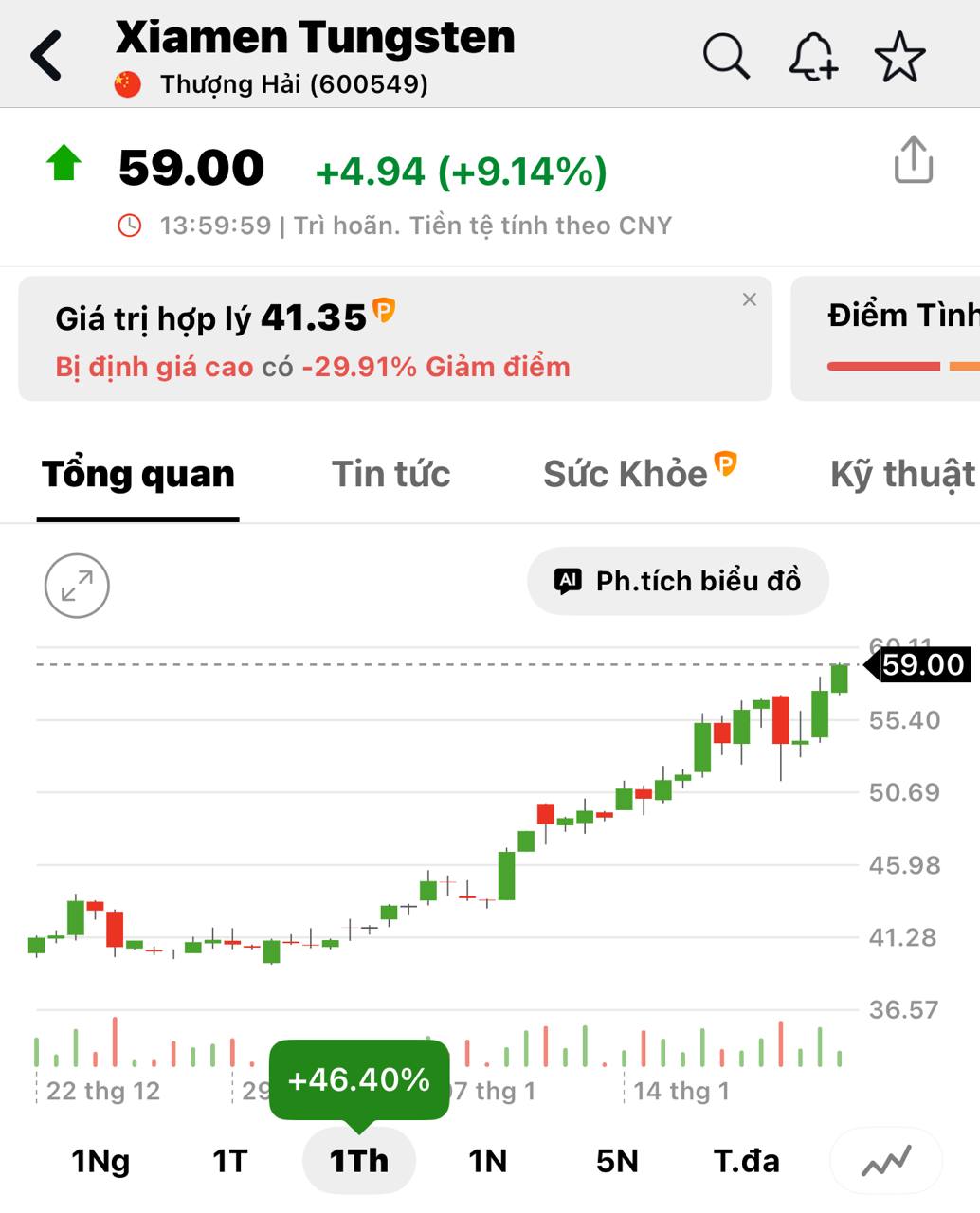Share this stock quote
This screenshot has width=980, height=1213.
pos(913,160)
